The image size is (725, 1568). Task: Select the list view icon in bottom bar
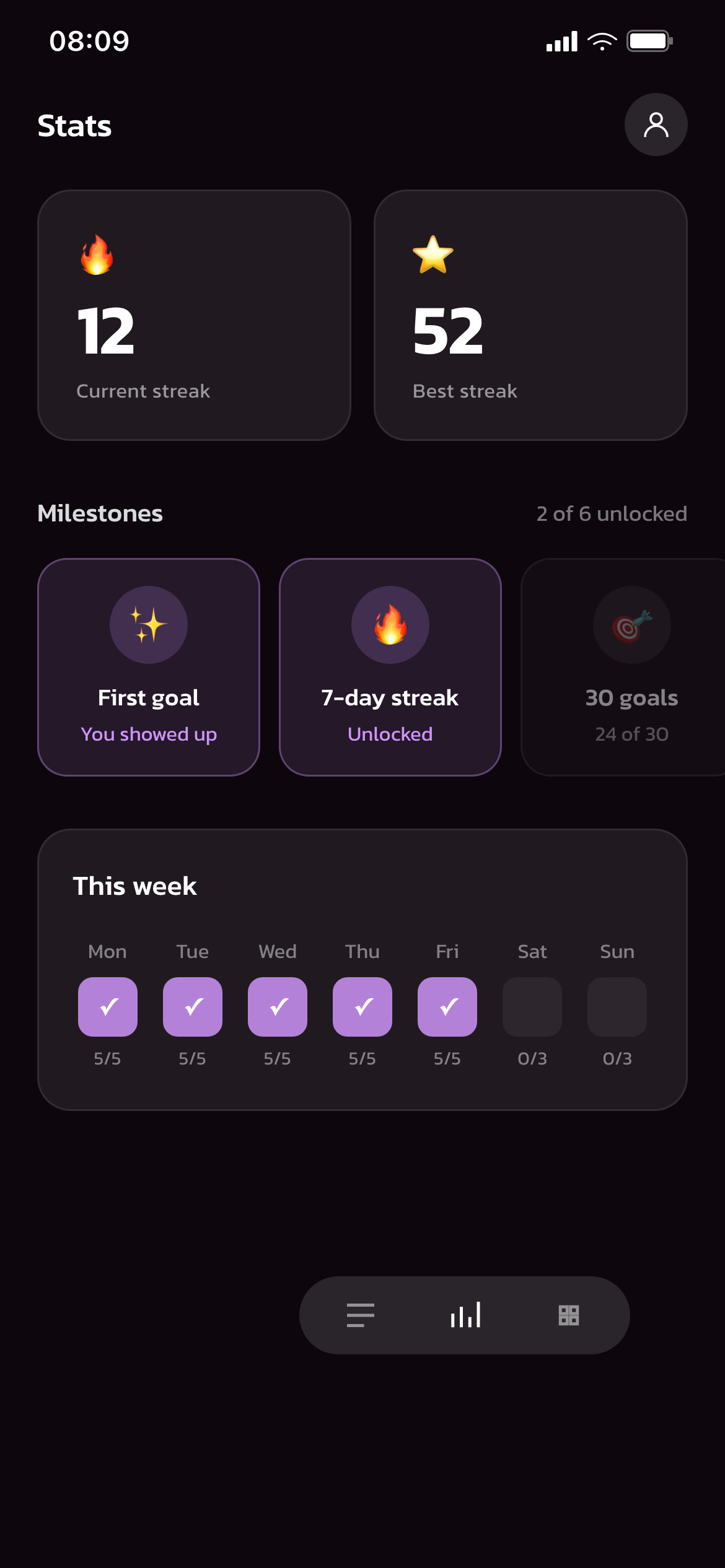[x=360, y=1315]
